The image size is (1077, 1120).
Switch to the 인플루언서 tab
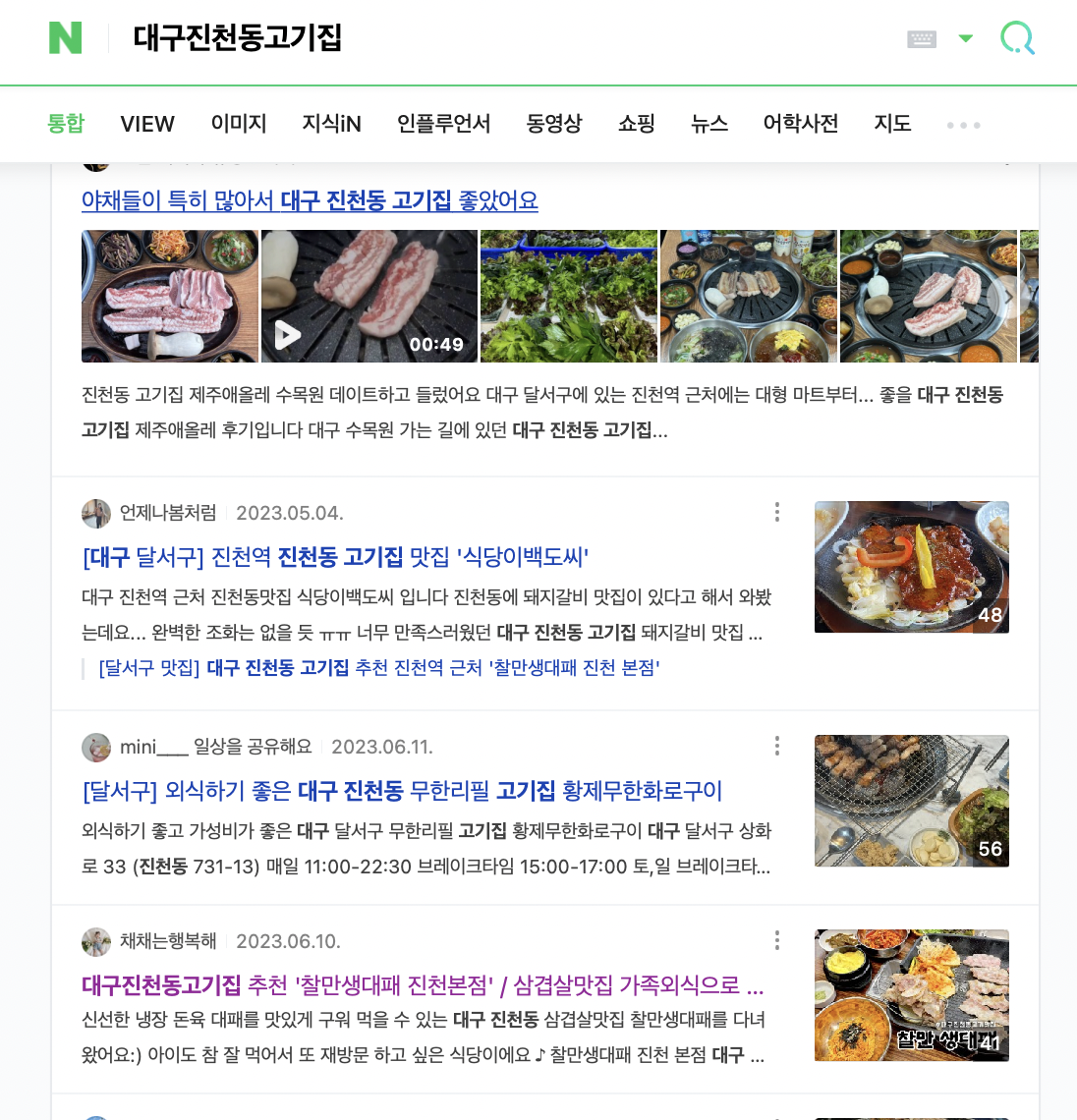[443, 124]
